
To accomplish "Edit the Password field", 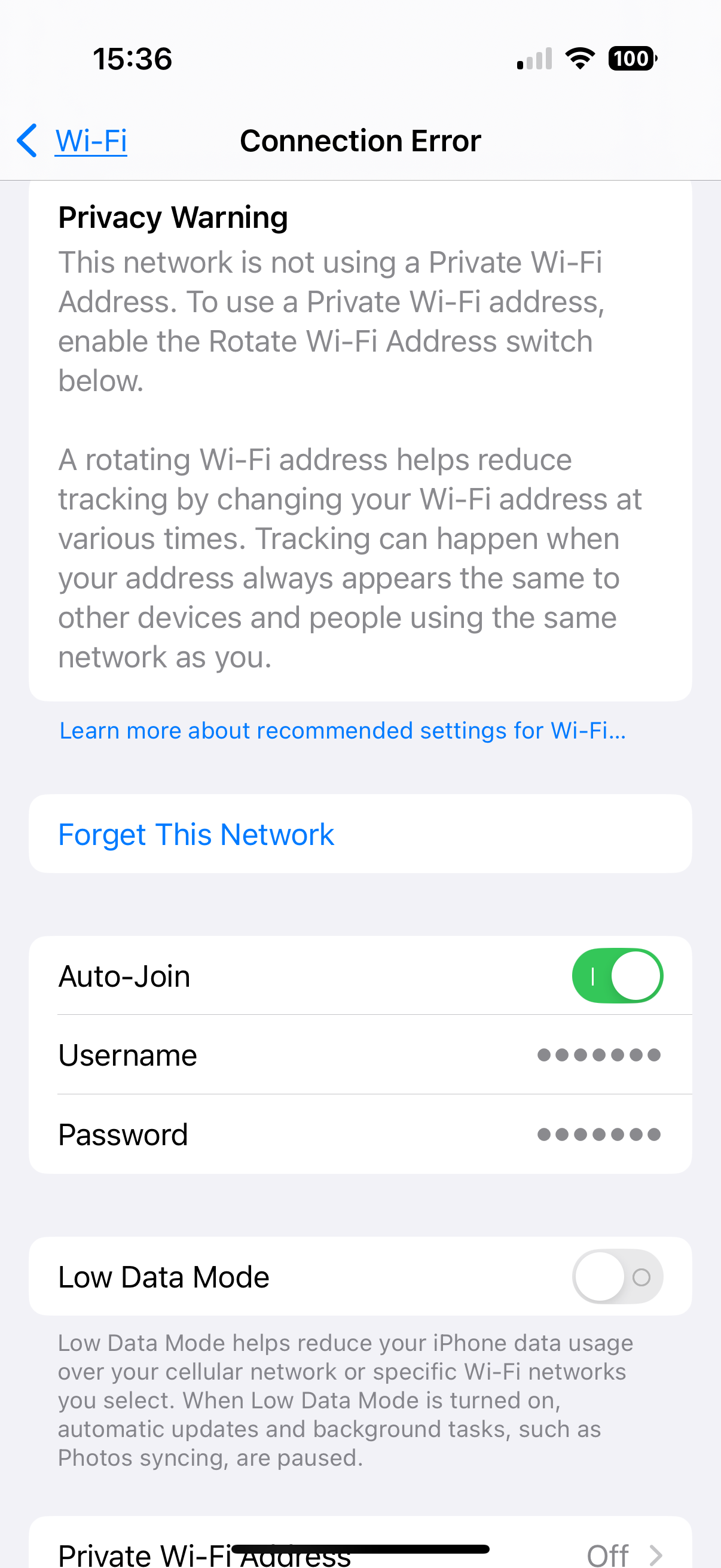I will 360,1134.
